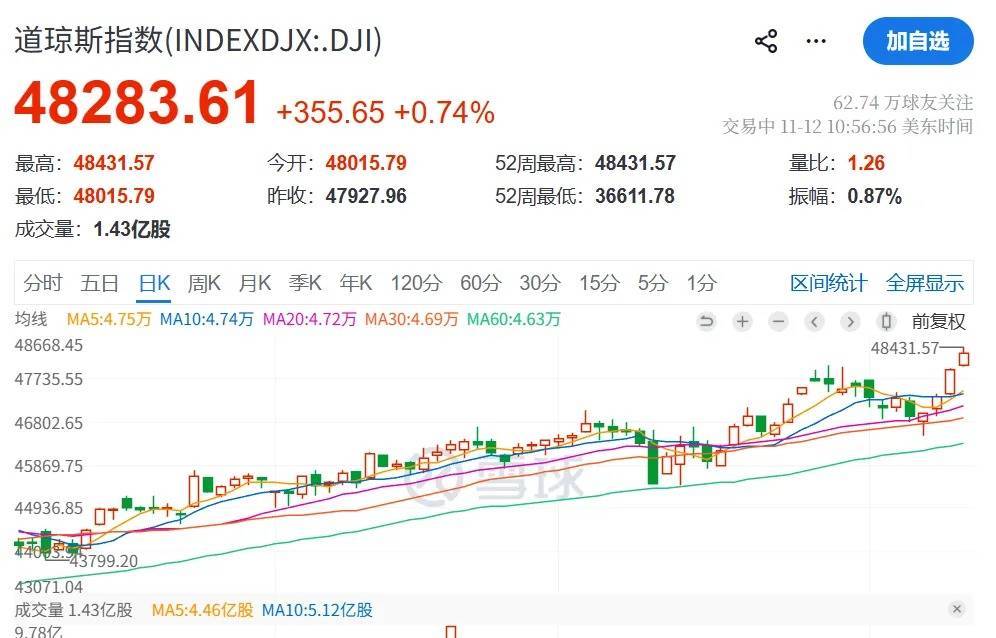Switch to the 分时 chart tab
Screen dimensions: 996x638
coord(43,283)
